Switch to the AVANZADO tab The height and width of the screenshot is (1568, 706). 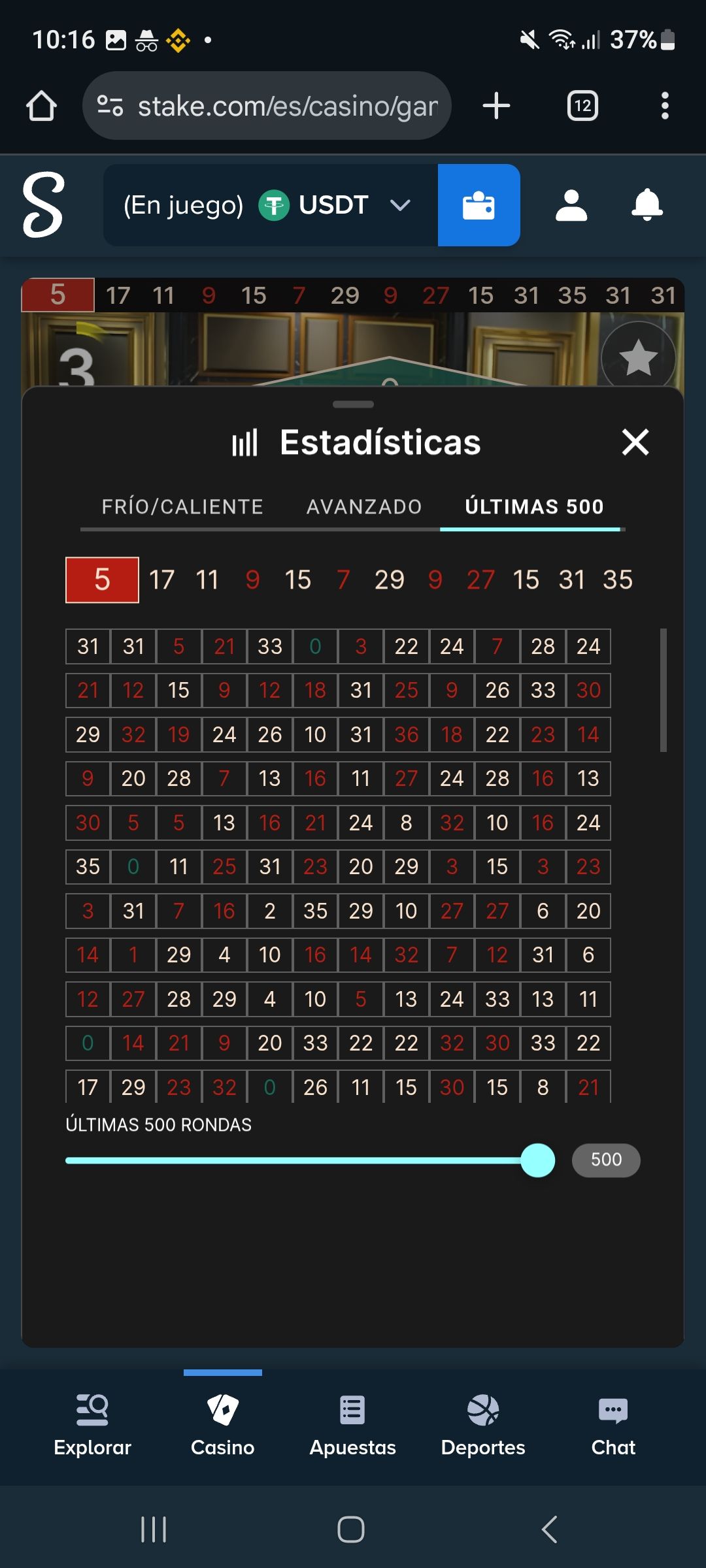(363, 506)
